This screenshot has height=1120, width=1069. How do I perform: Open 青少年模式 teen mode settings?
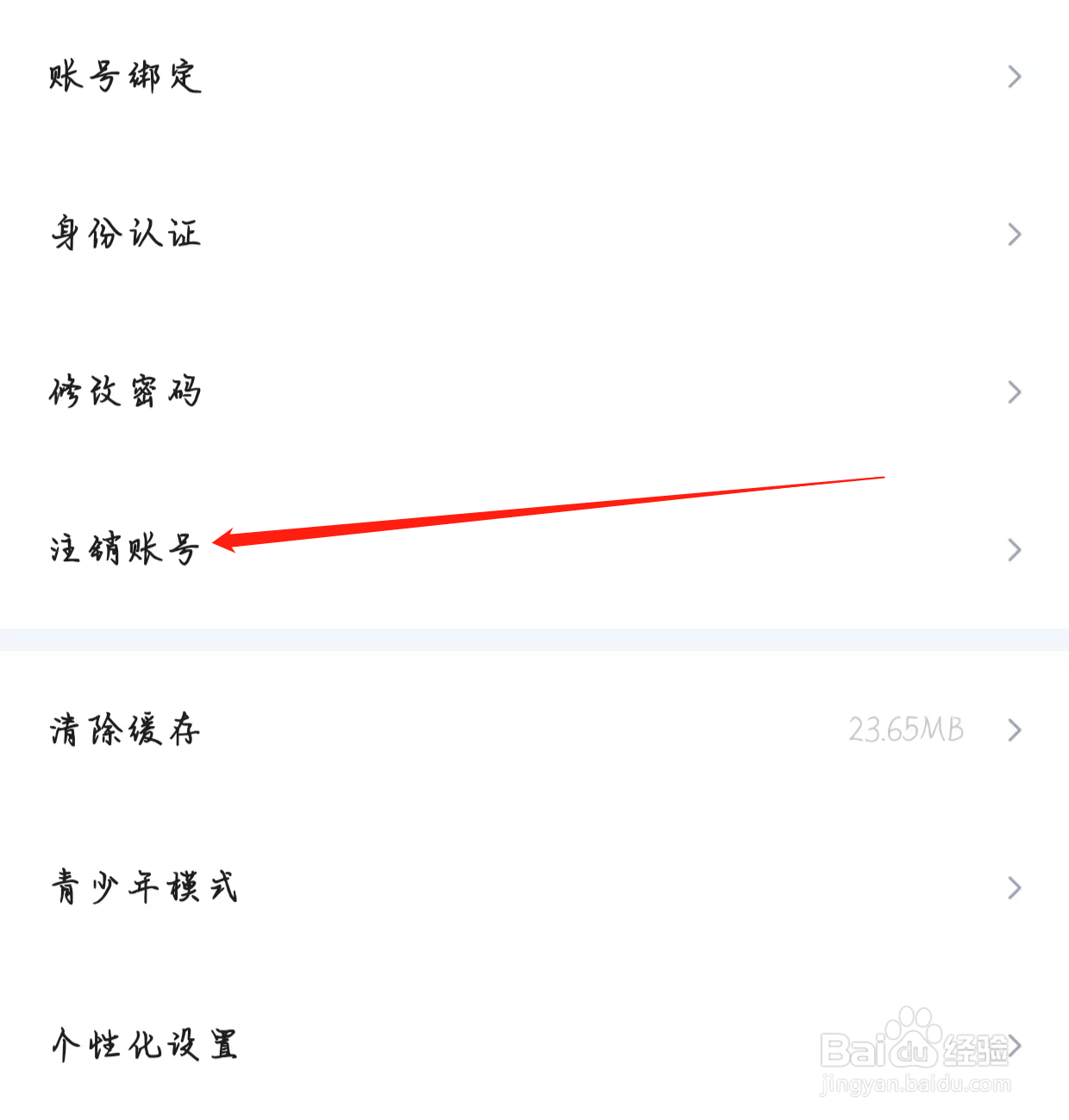(x=145, y=888)
